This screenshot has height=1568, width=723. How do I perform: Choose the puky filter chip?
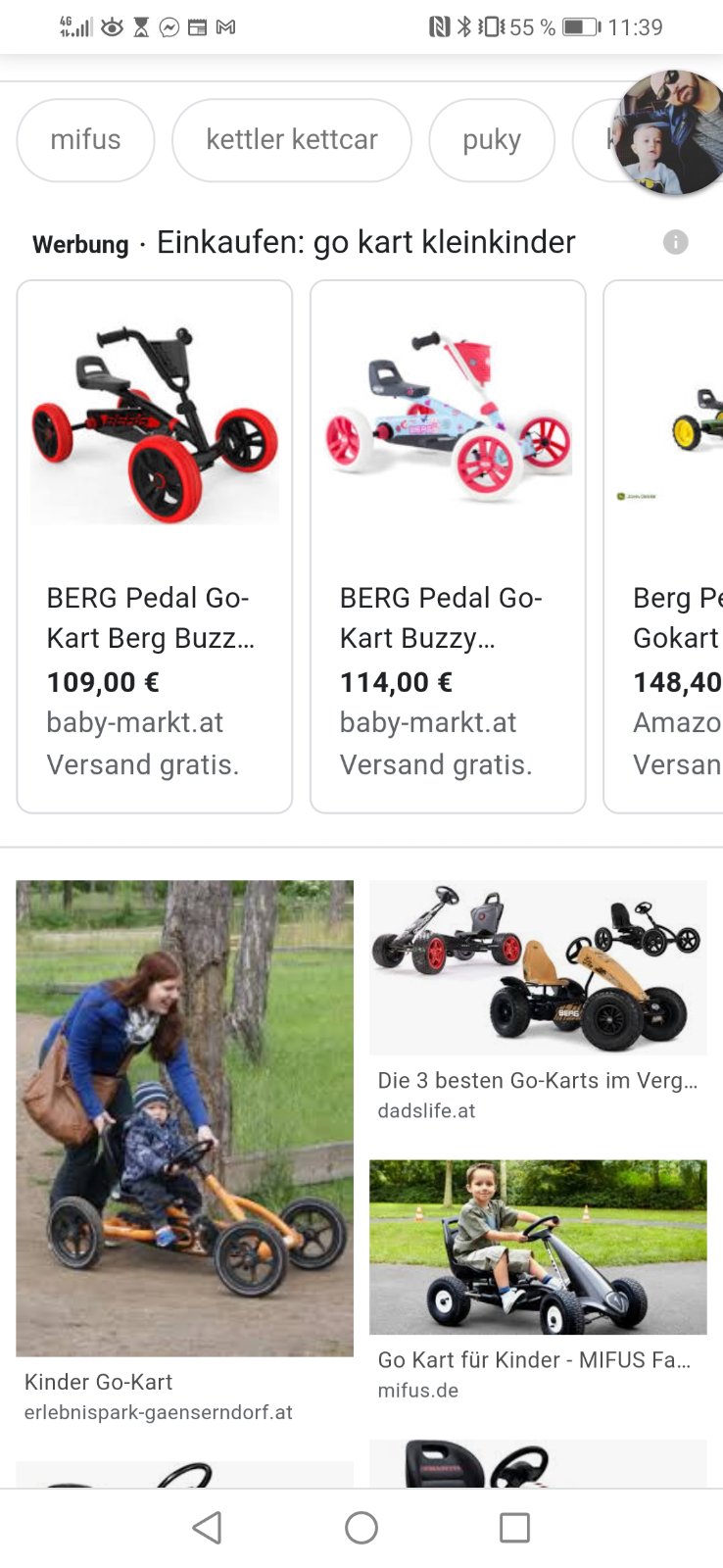pyautogui.click(x=491, y=140)
